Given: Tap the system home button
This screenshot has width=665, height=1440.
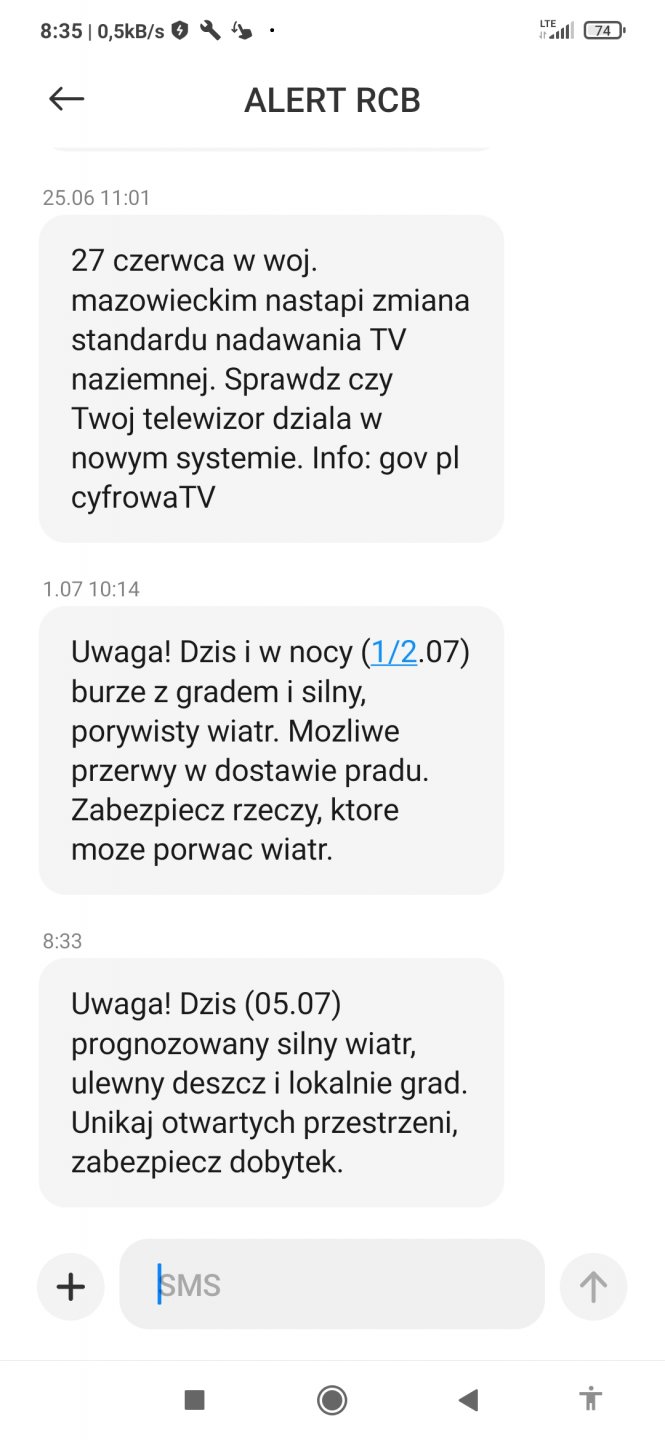Looking at the screenshot, I should (332, 1400).
